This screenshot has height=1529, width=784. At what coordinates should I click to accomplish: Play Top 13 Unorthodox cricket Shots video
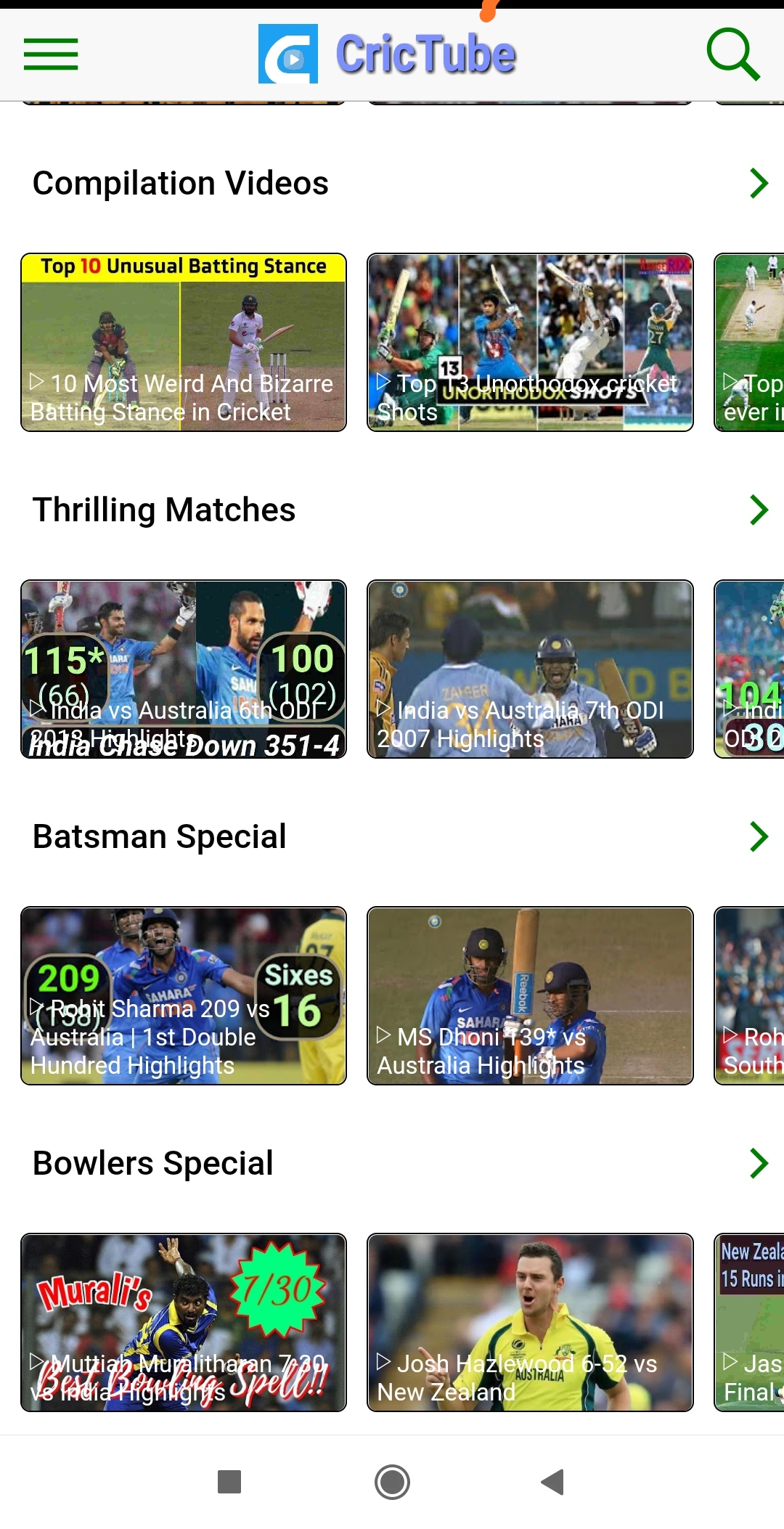pos(530,342)
